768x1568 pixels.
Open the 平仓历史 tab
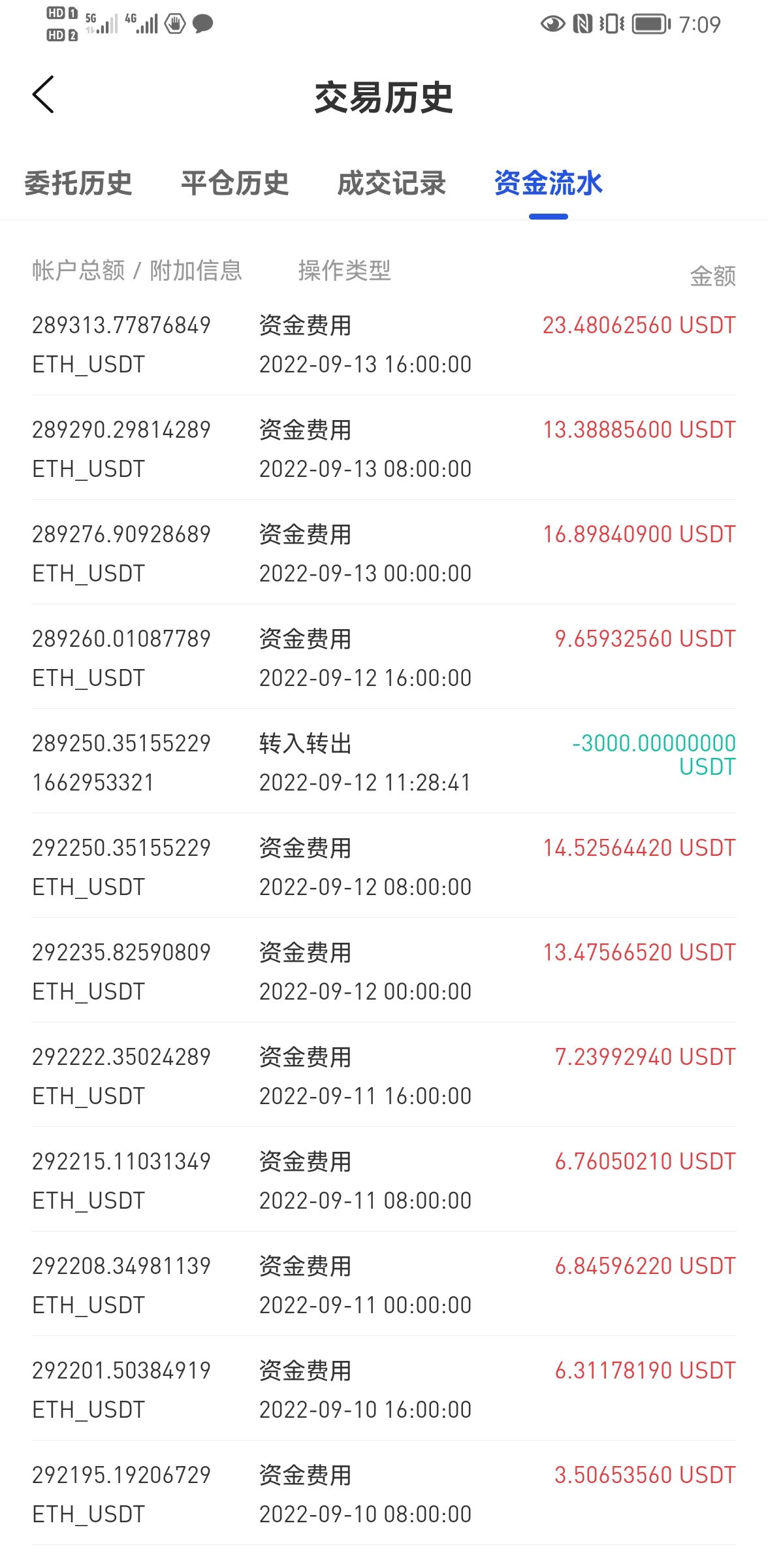coord(235,183)
